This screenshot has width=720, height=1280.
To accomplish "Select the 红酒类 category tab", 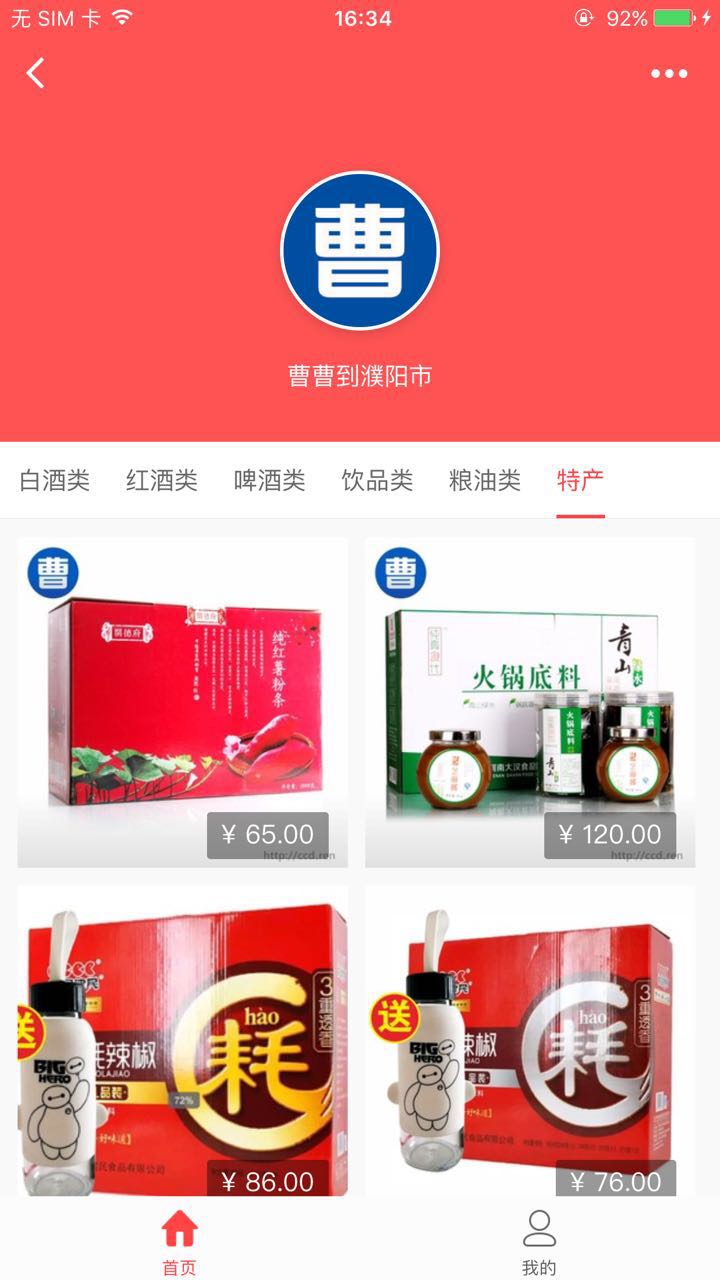I will click(162, 481).
